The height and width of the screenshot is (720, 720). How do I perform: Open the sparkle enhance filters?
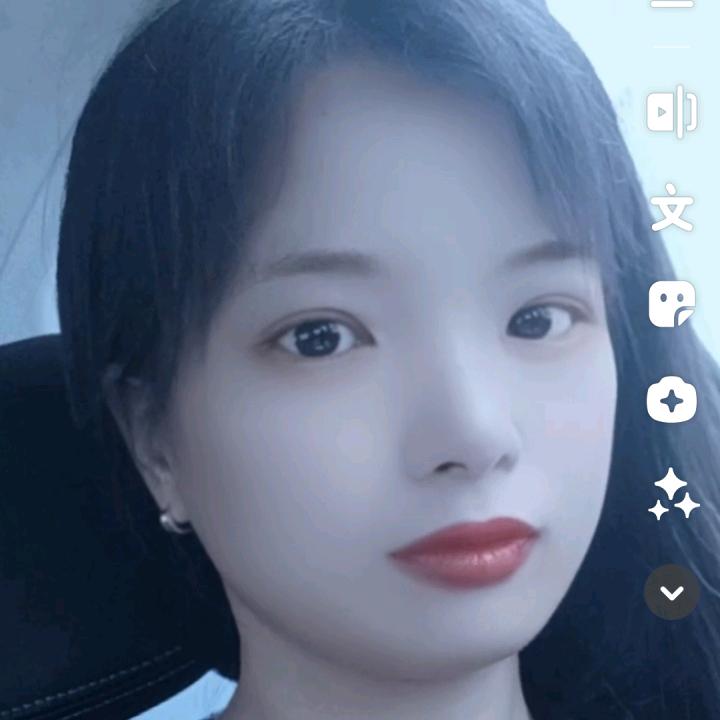click(671, 496)
